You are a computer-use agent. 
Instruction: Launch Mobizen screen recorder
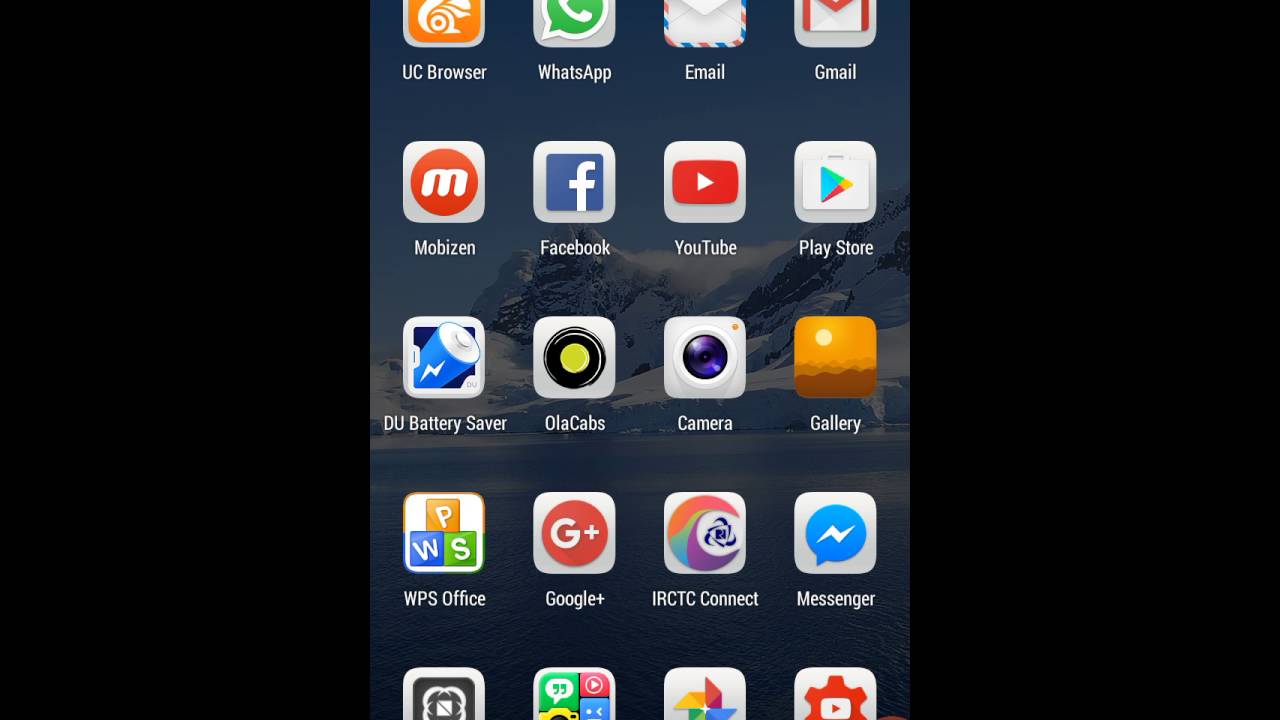point(444,182)
